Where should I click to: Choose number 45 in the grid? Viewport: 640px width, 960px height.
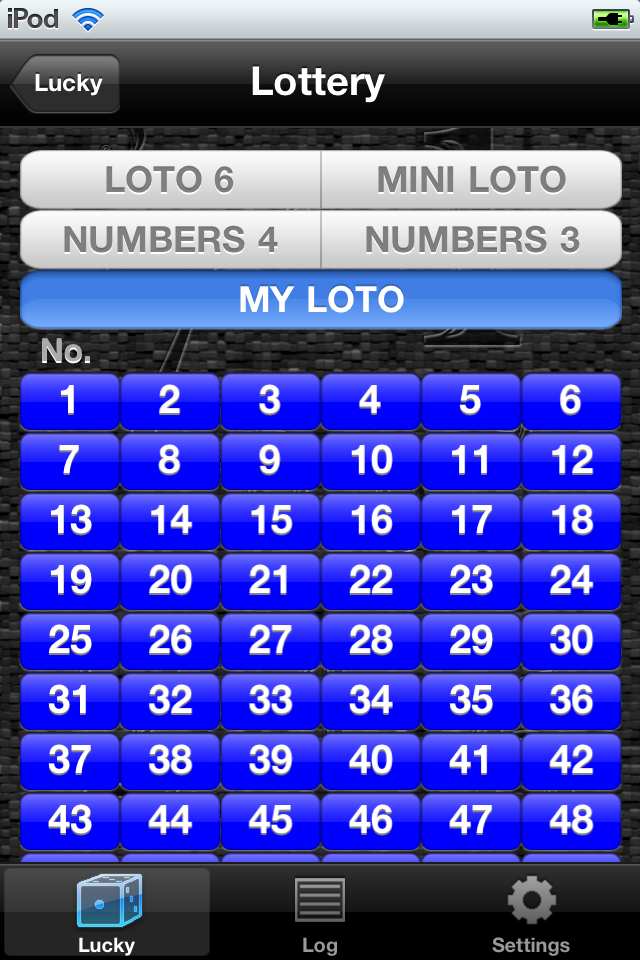click(270, 822)
